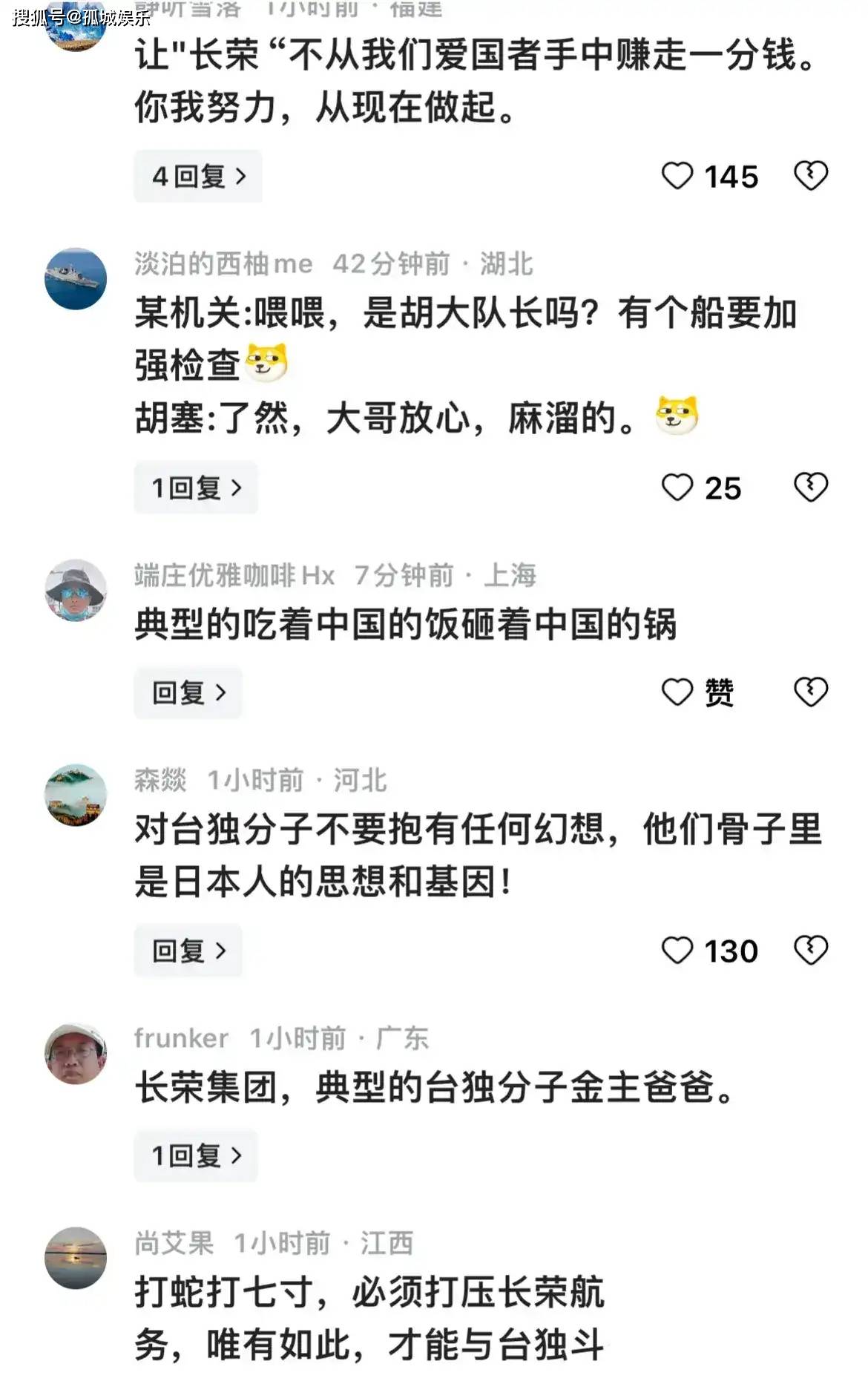The height and width of the screenshot is (1384, 868).
Task: Toggle the like heart on frunker's comment
Action: (680, 1155)
